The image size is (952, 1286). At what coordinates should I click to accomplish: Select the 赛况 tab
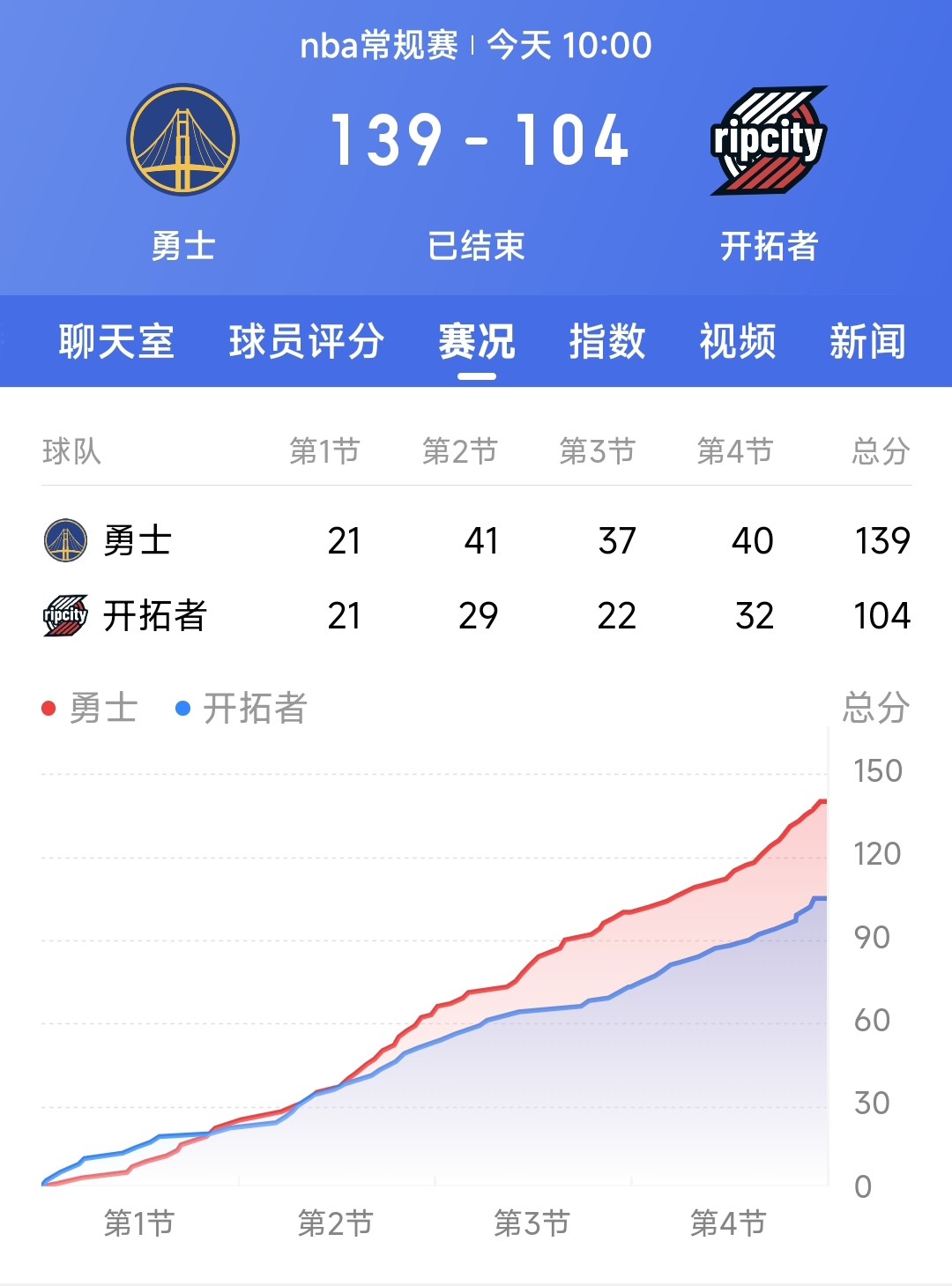click(x=477, y=341)
